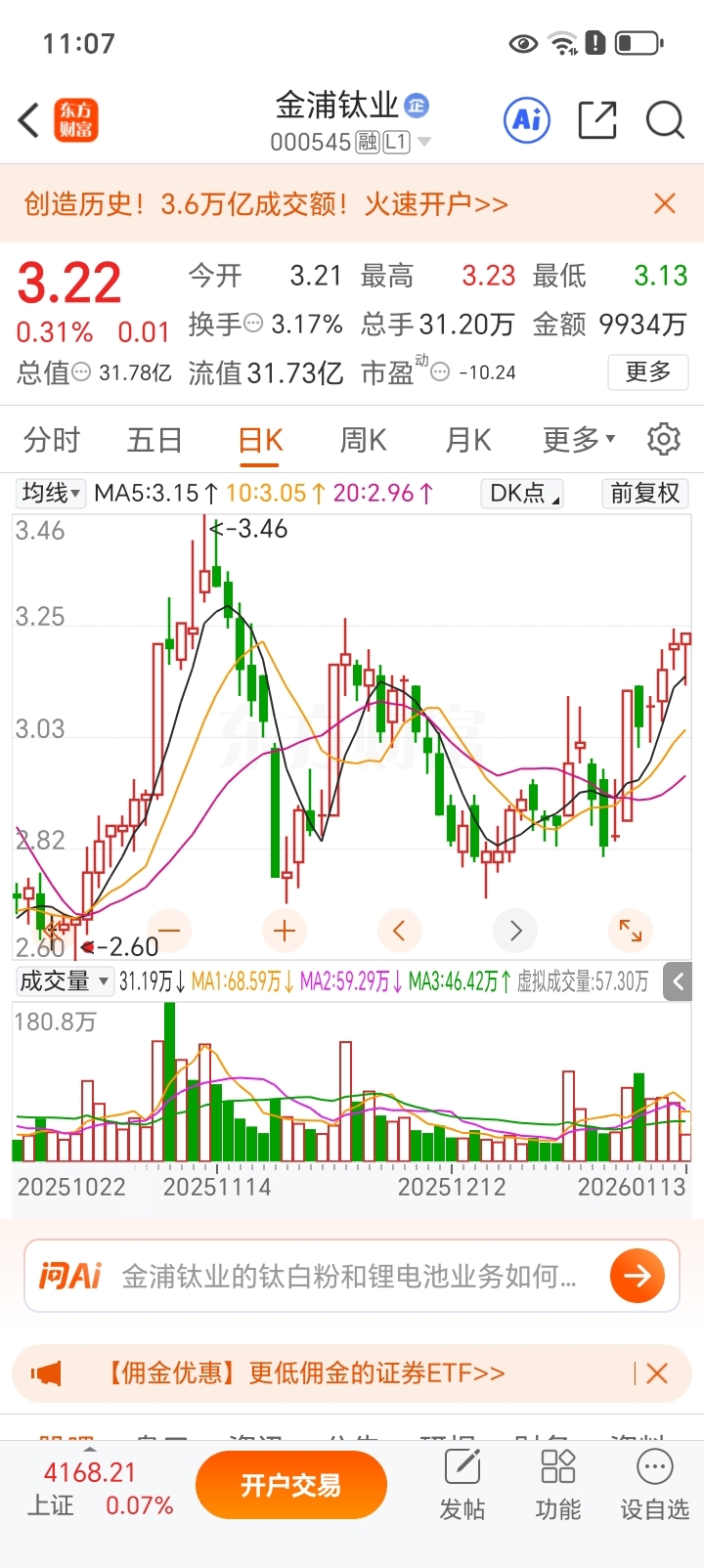Screen dimensions: 704x1568
Task: Add stock via 设自选
Action: (x=654, y=1485)
